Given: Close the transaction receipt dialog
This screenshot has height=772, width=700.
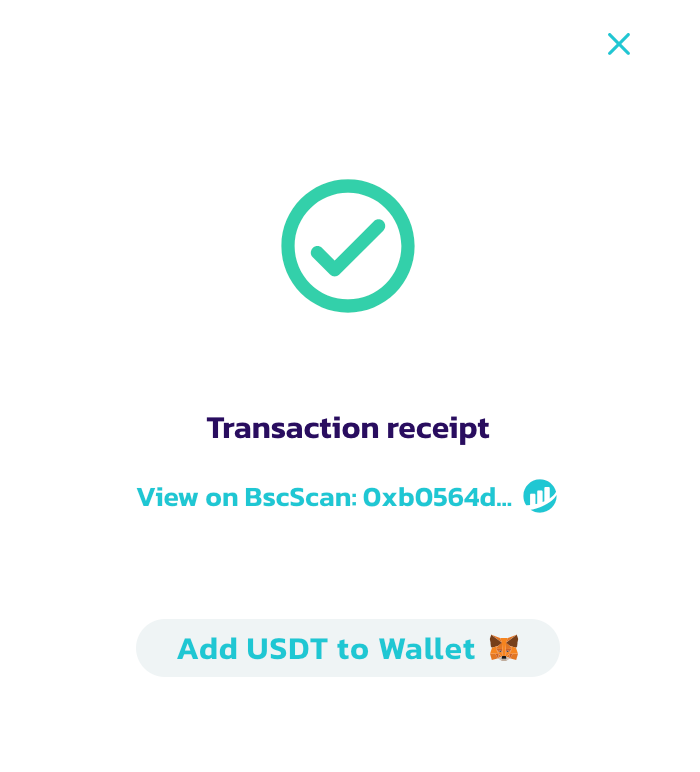Looking at the screenshot, I should pyautogui.click(x=618, y=44).
